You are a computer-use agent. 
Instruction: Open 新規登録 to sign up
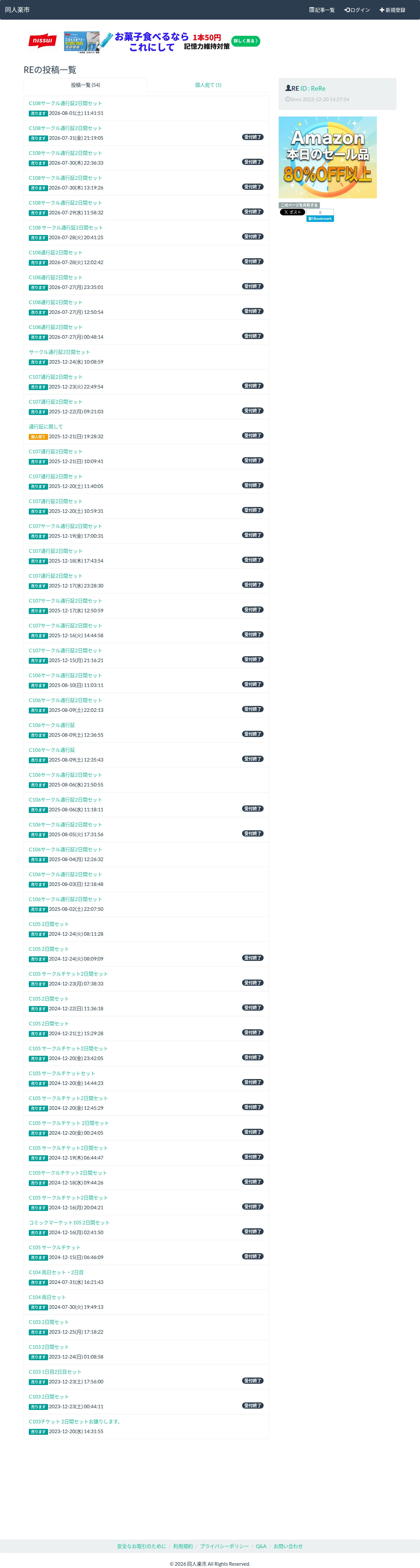point(393,10)
